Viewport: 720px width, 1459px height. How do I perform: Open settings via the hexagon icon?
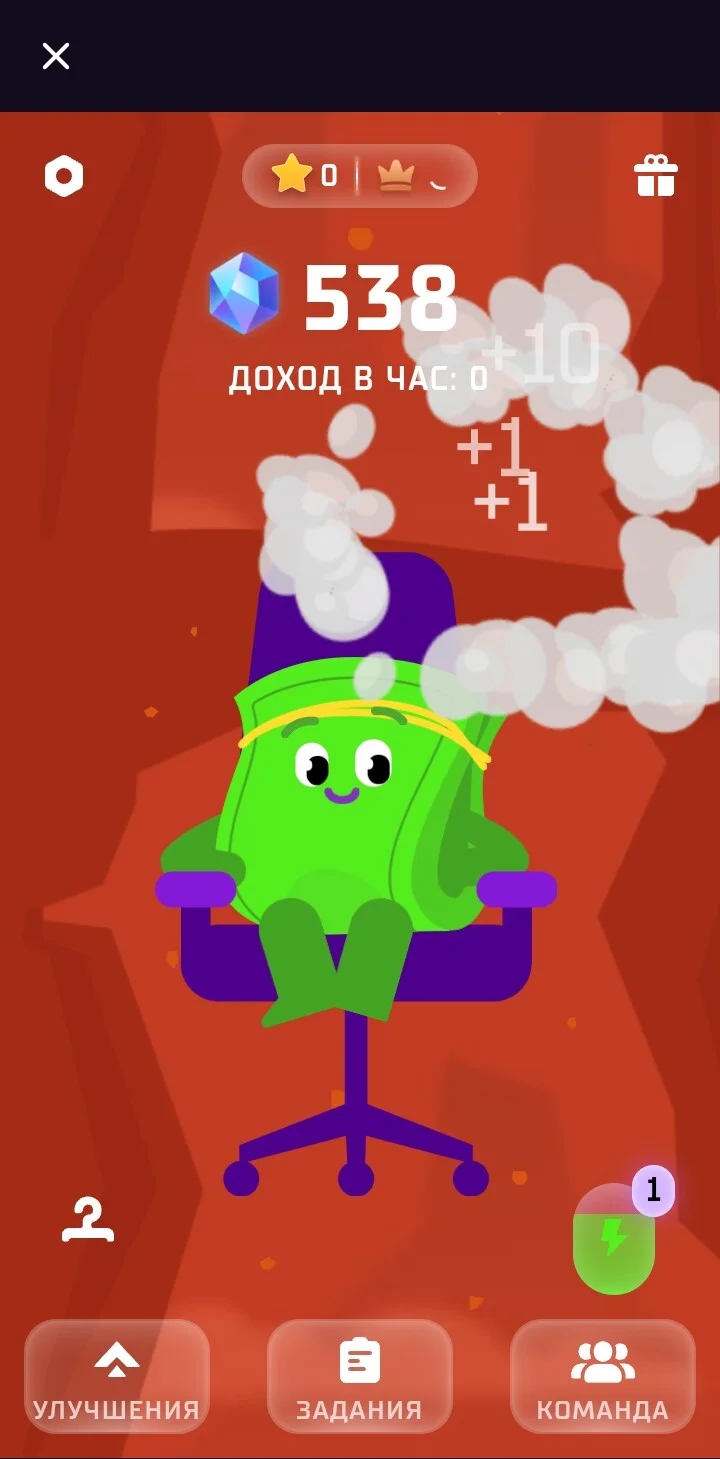pos(64,176)
